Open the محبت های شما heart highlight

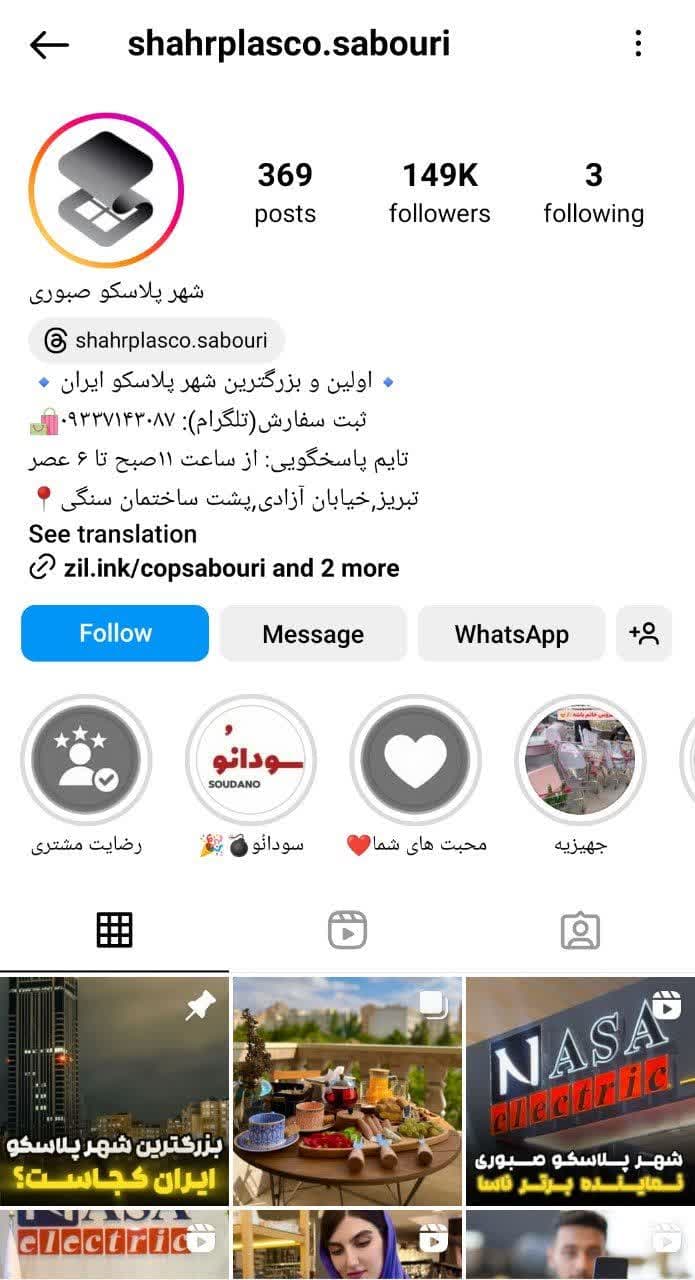[415, 759]
